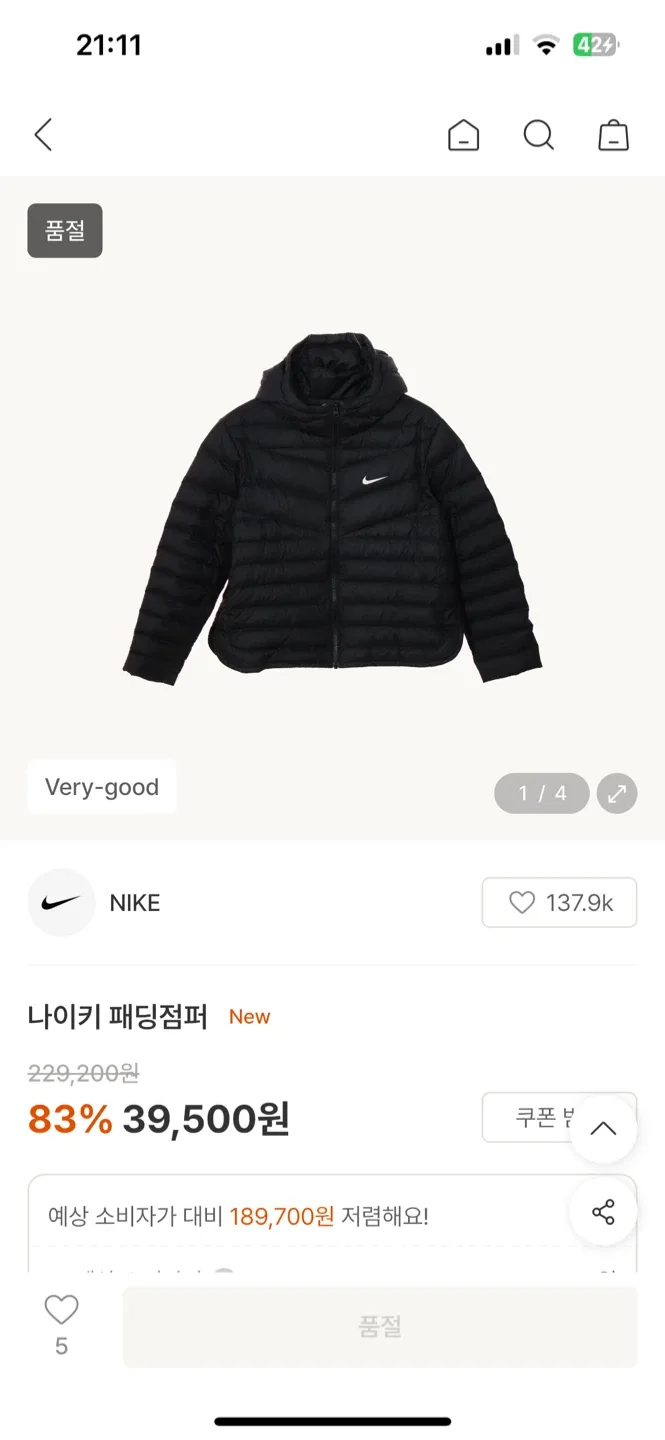Image resolution: width=665 pixels, height=1440 pixels.
Task: Open the NIKE brand page
Action: point(134,903)
